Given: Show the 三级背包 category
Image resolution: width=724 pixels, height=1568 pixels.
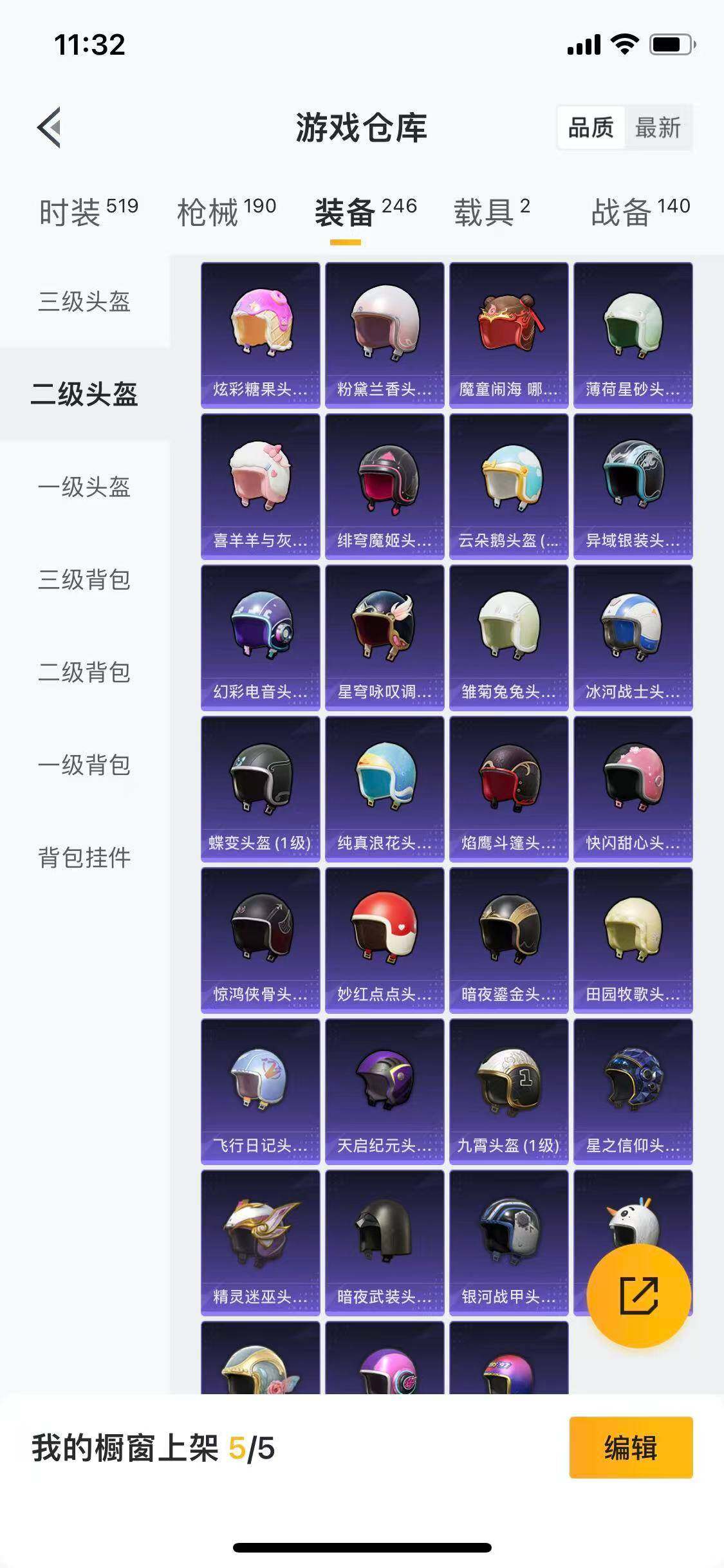Looking at the screenshot, I should (x=84, y=579).
